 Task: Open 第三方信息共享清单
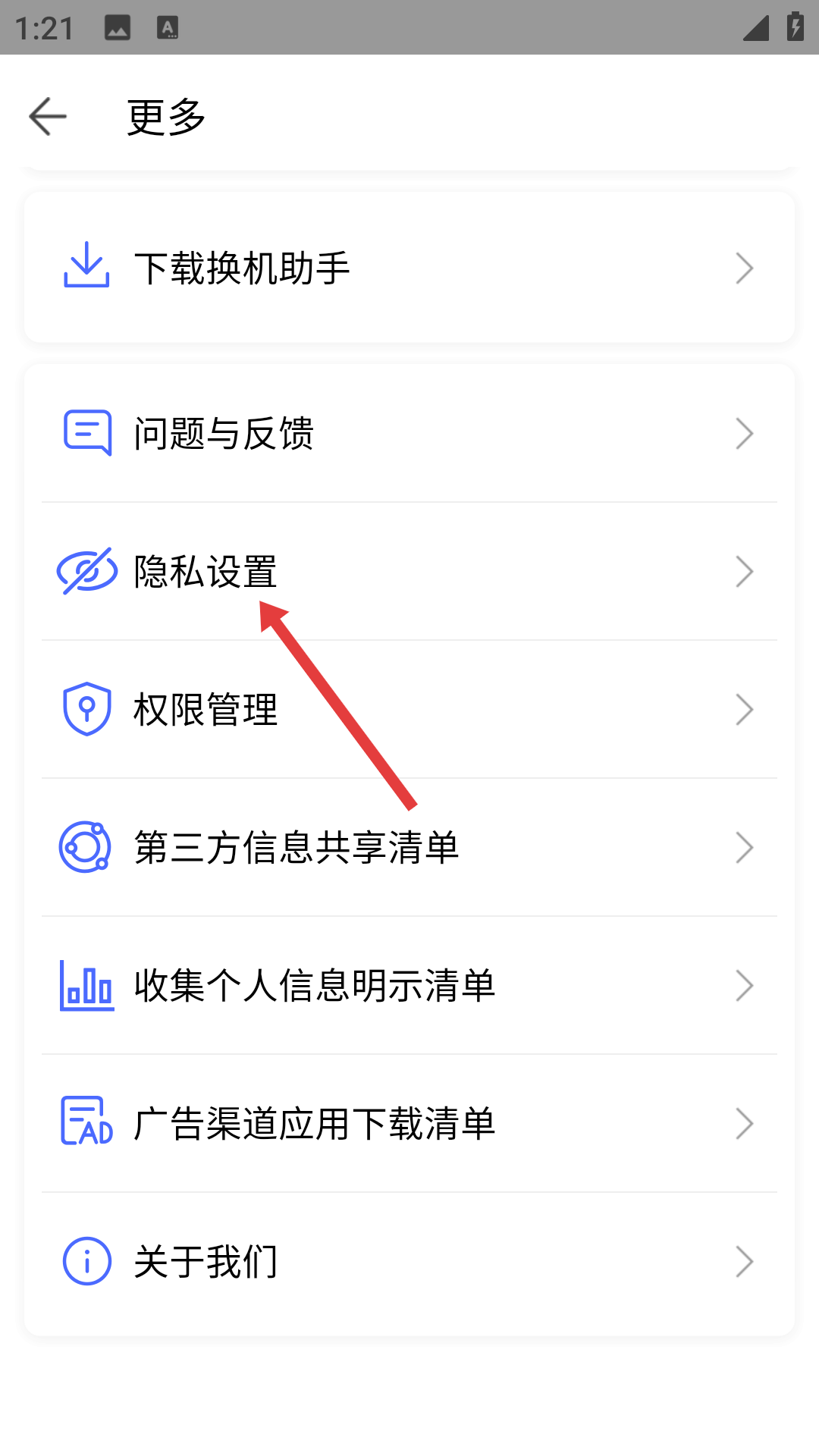click(409, 847)
